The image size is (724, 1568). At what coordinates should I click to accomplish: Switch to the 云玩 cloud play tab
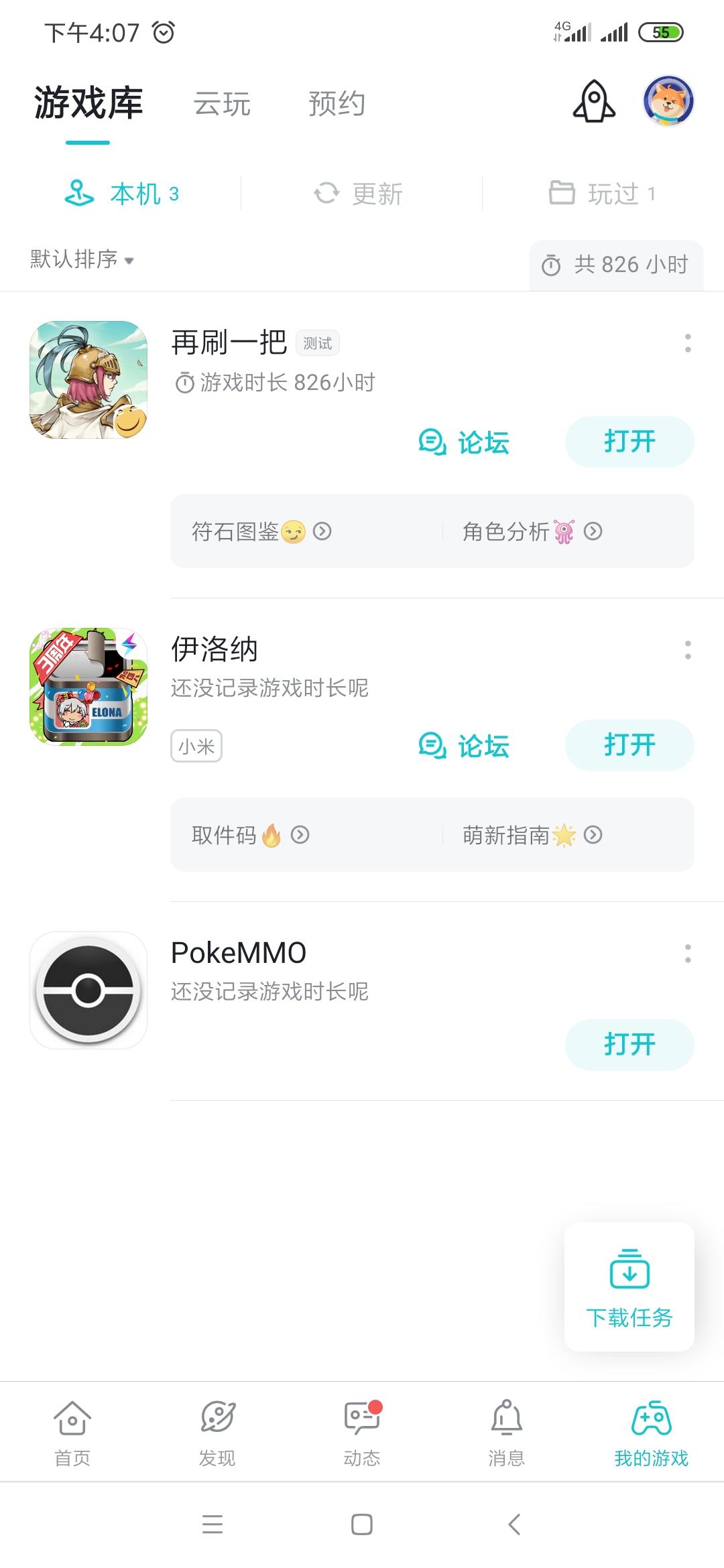222,104
